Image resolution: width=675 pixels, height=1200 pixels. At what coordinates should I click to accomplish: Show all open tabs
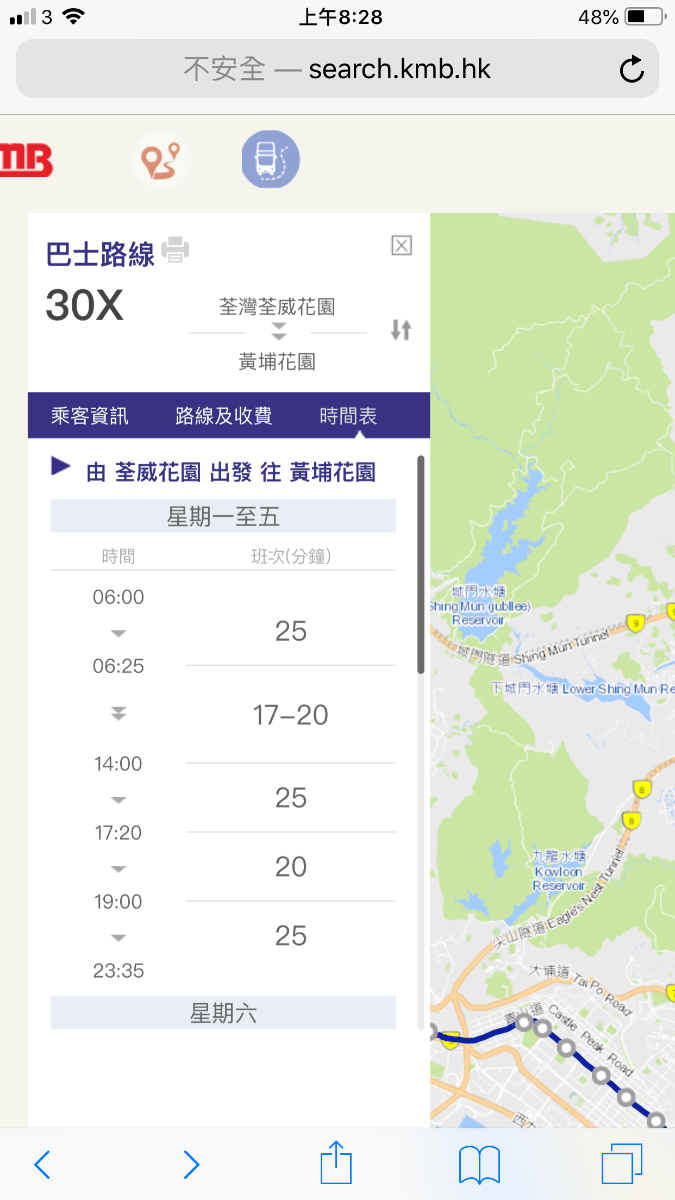621,1164
